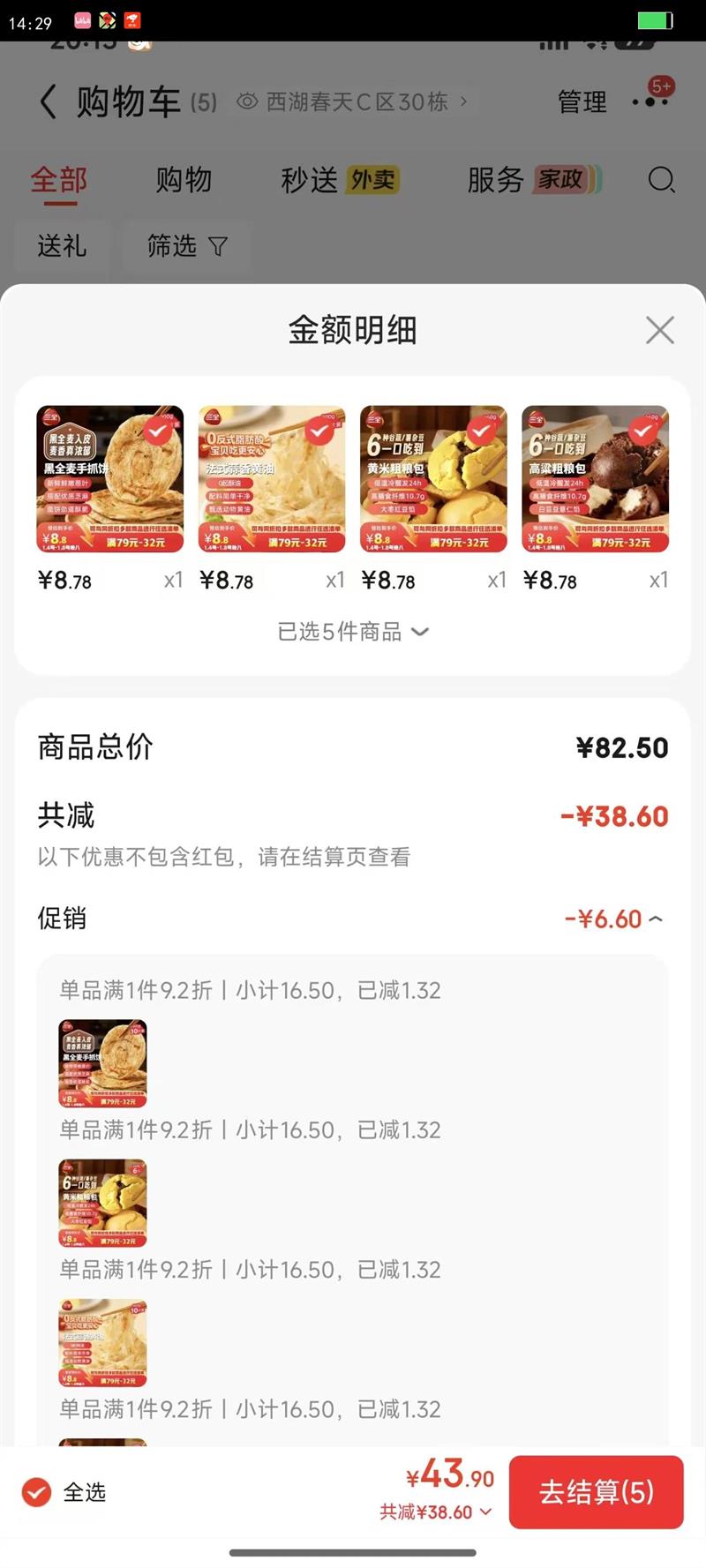Open the 筛选 filter

click(x=187, y=246)
